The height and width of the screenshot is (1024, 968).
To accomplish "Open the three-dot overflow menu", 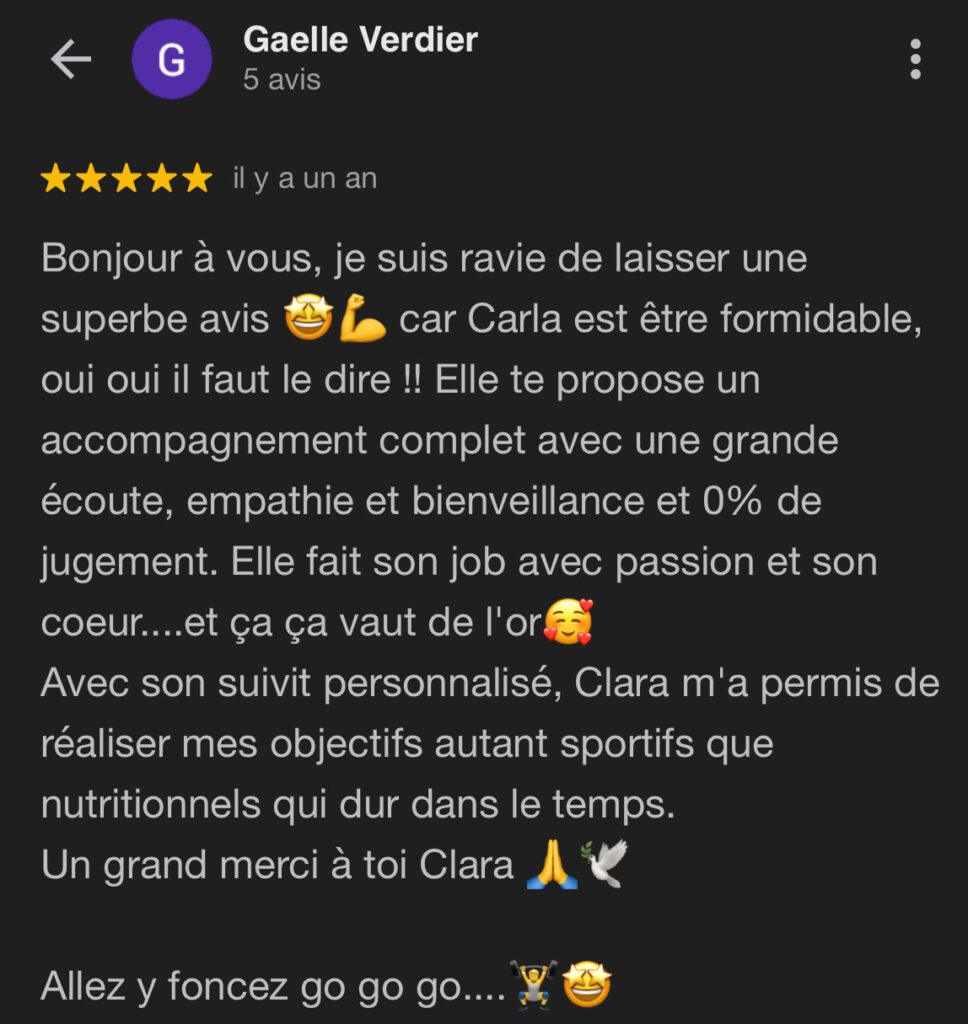I will click(x=915, y=60).
